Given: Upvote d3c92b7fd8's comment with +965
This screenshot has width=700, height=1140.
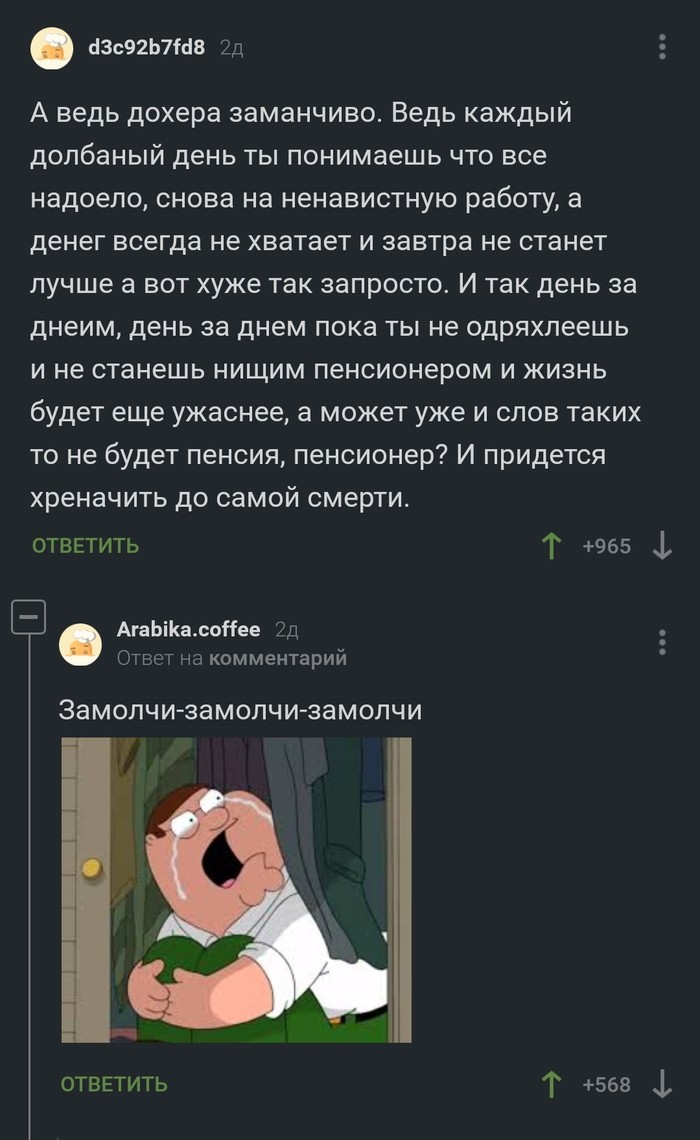Looking at the screenshot, I should tap(551, 546).
